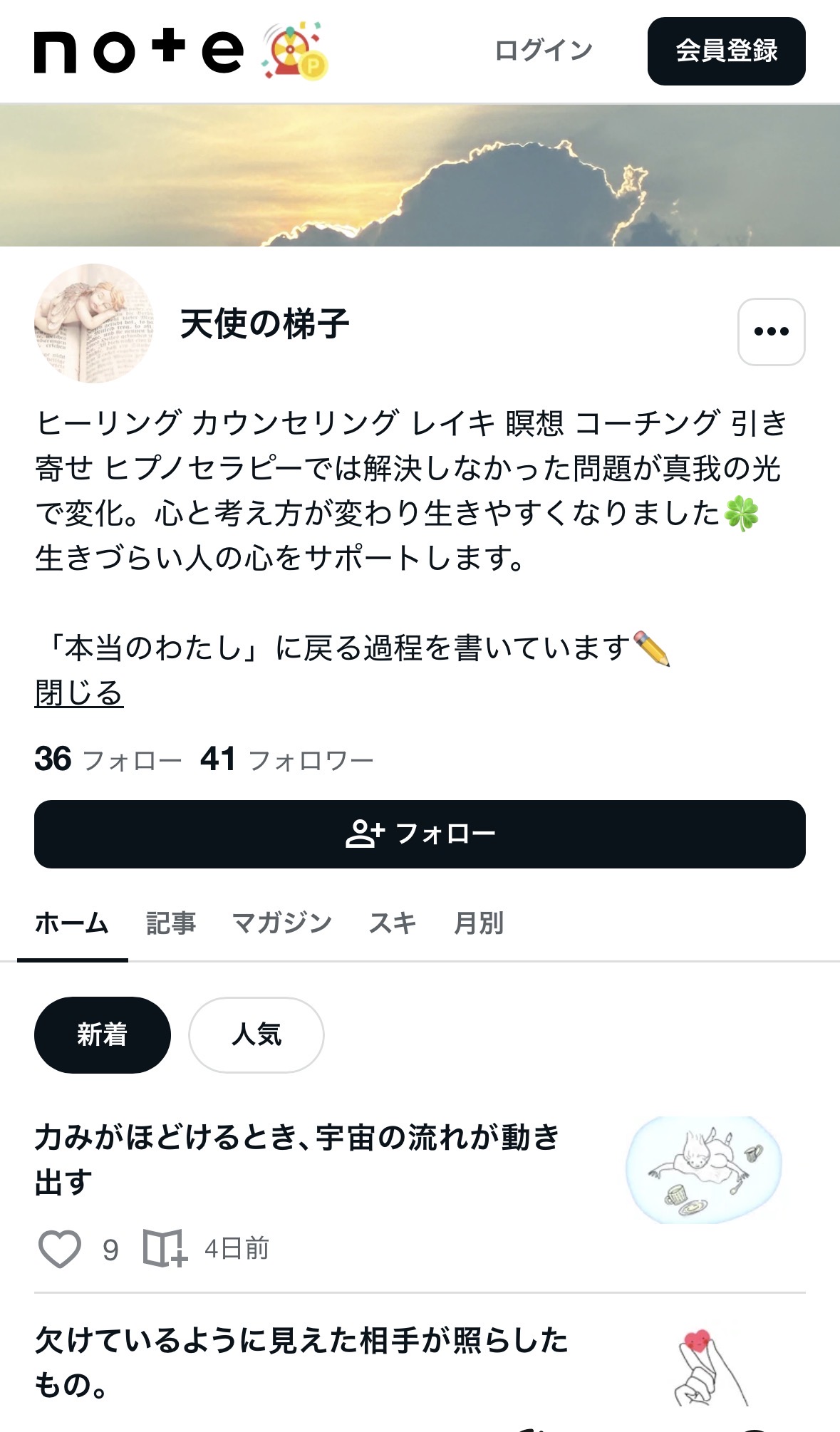
Task: Open the profile overflow menu
Action: pyautogui.click(x=771, y=331)
